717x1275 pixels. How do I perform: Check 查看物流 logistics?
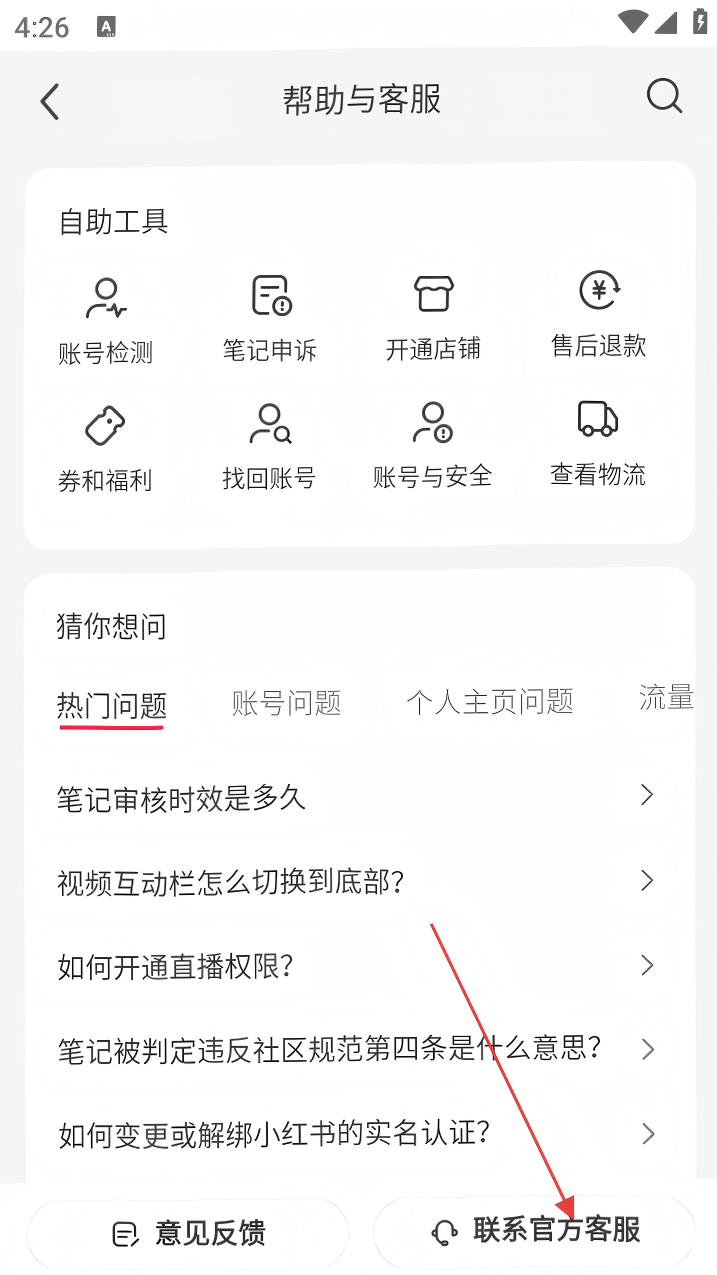click(598, 445)
